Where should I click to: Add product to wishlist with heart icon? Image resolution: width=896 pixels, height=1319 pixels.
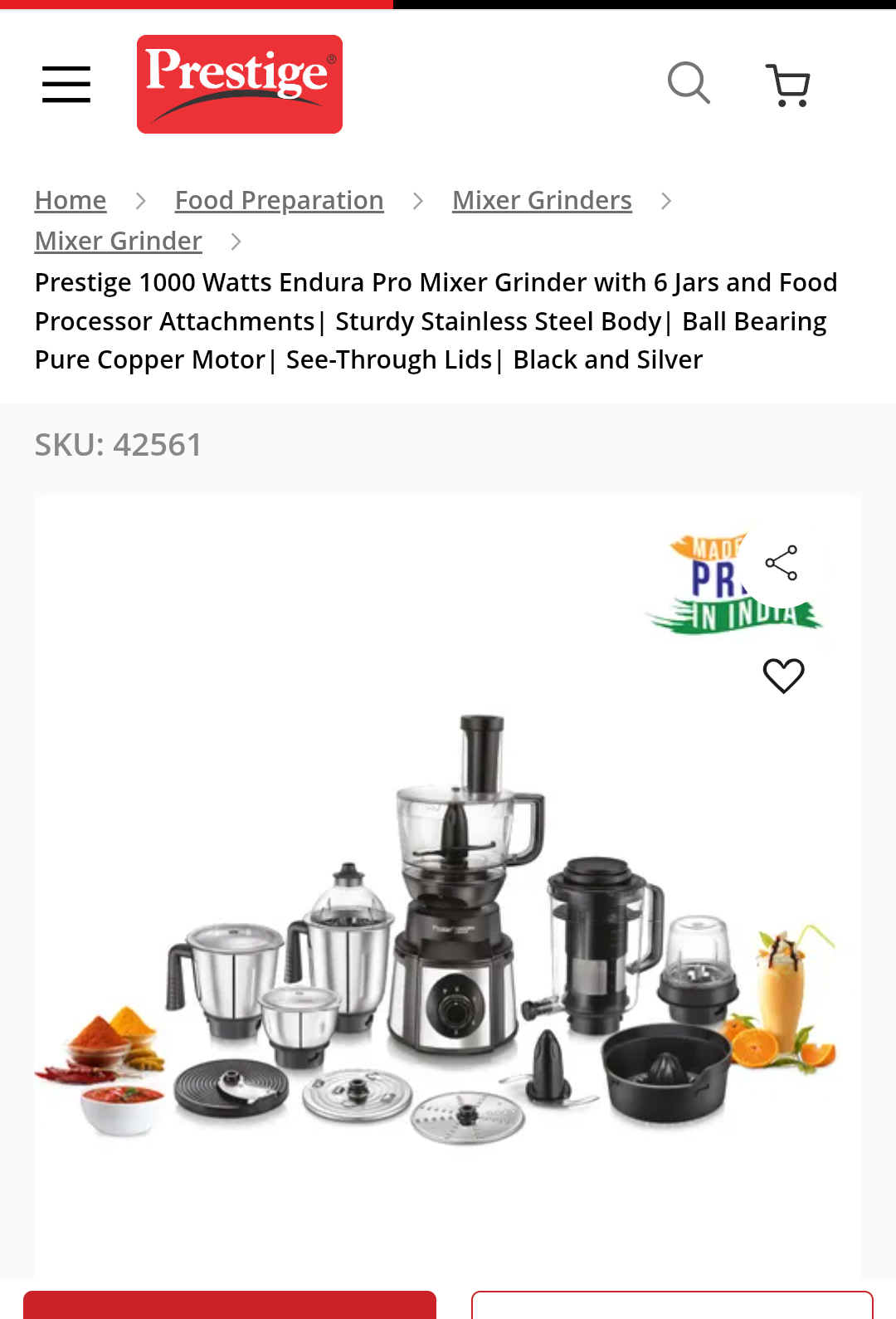[783, 676]
